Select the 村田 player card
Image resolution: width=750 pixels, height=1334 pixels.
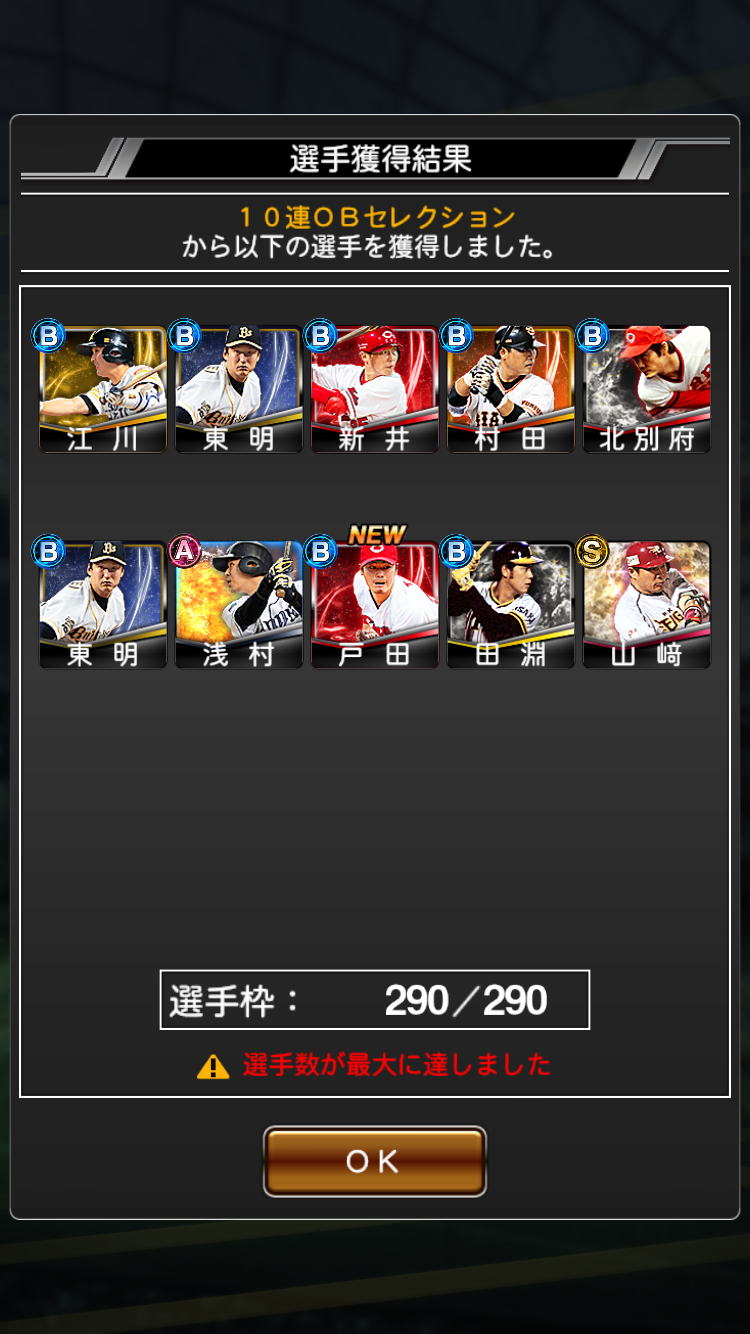click(511, 390)
